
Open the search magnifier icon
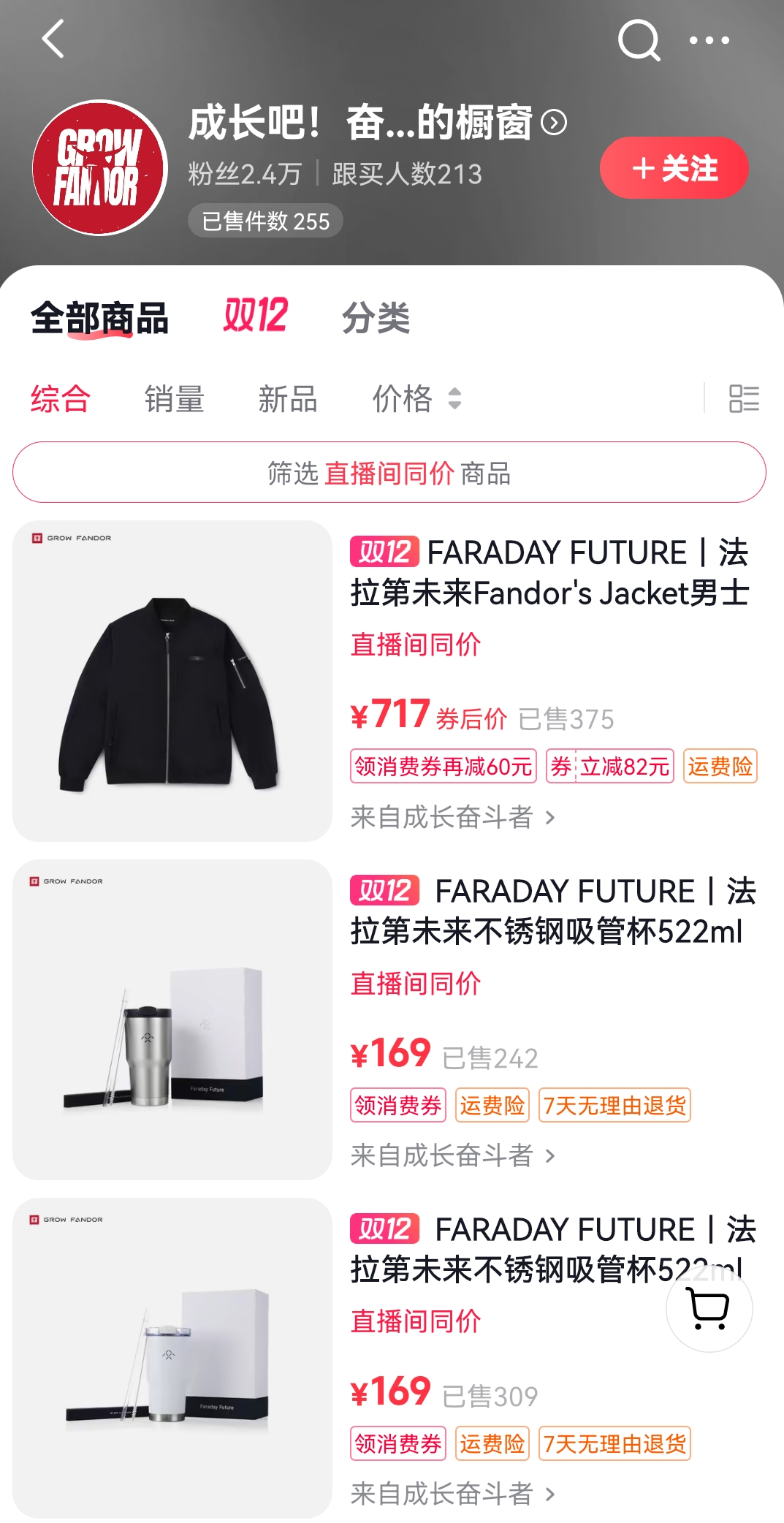(639, 40)
